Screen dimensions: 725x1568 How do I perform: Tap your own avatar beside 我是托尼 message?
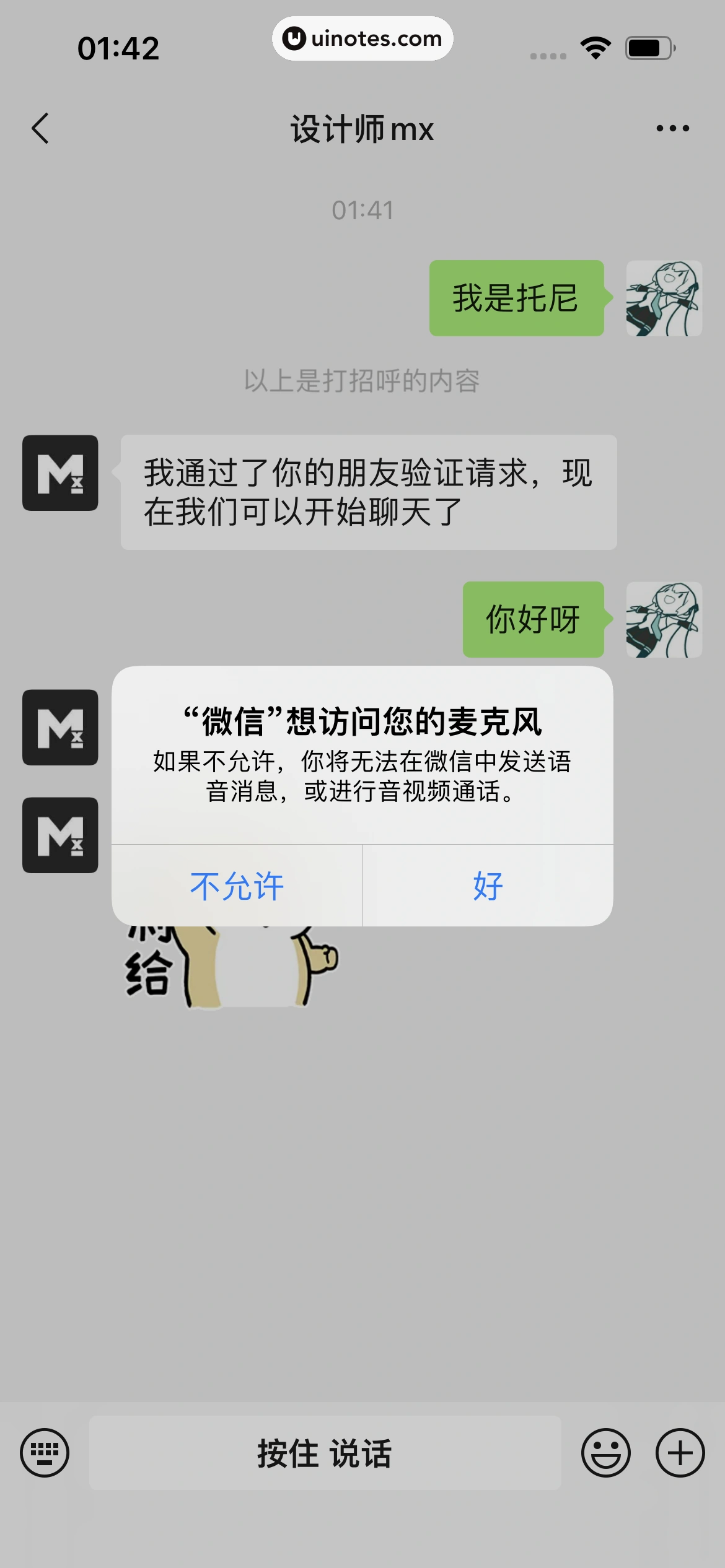click(x=664, y=299)
